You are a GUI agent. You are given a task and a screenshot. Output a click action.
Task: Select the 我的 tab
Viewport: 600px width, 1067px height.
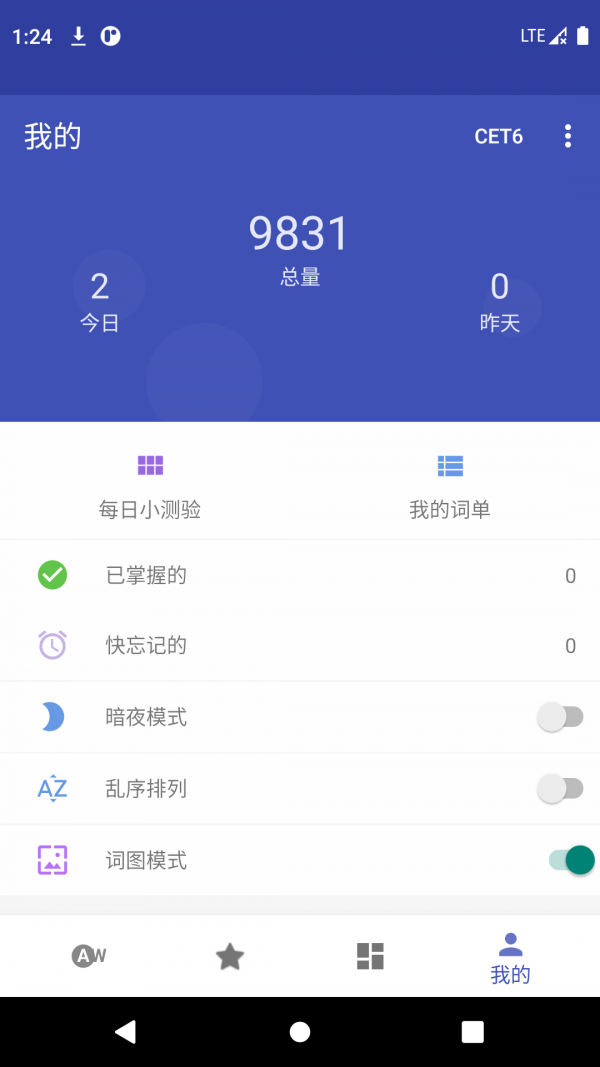[x=510, y=958]
